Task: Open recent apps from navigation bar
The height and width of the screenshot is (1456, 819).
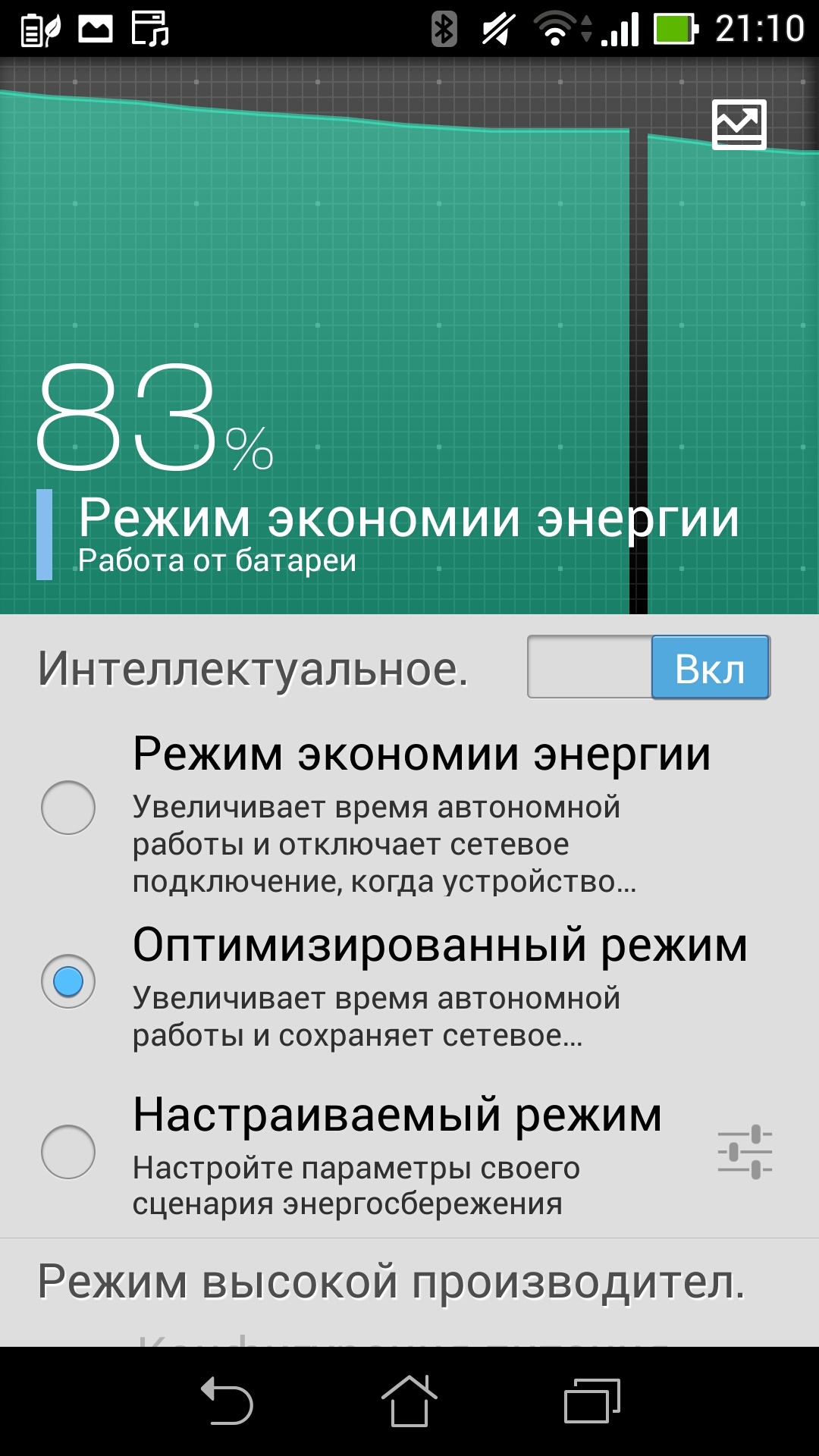Action: (591, 1401)
